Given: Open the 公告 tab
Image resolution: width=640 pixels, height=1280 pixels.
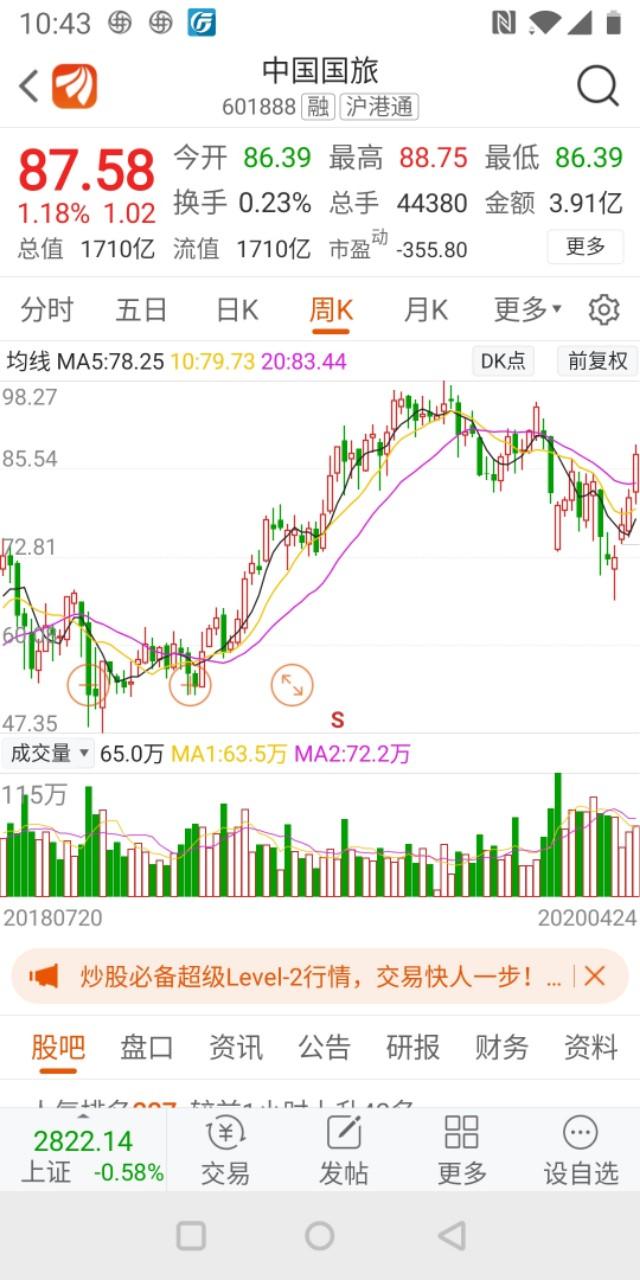Looking at the screenshot, I should (x=324, y=1047).
